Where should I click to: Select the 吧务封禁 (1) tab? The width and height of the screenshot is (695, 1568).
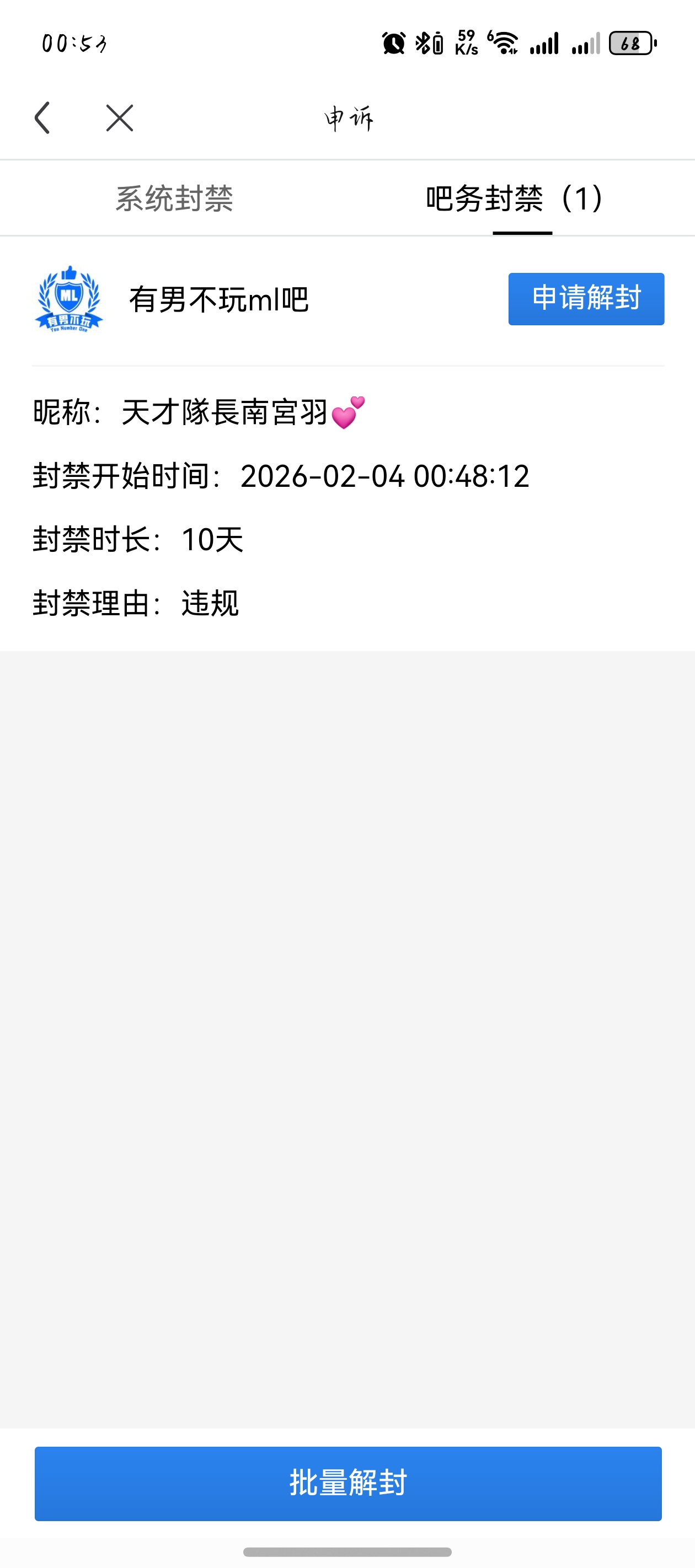pyautogui.click(x=515, y=198)
